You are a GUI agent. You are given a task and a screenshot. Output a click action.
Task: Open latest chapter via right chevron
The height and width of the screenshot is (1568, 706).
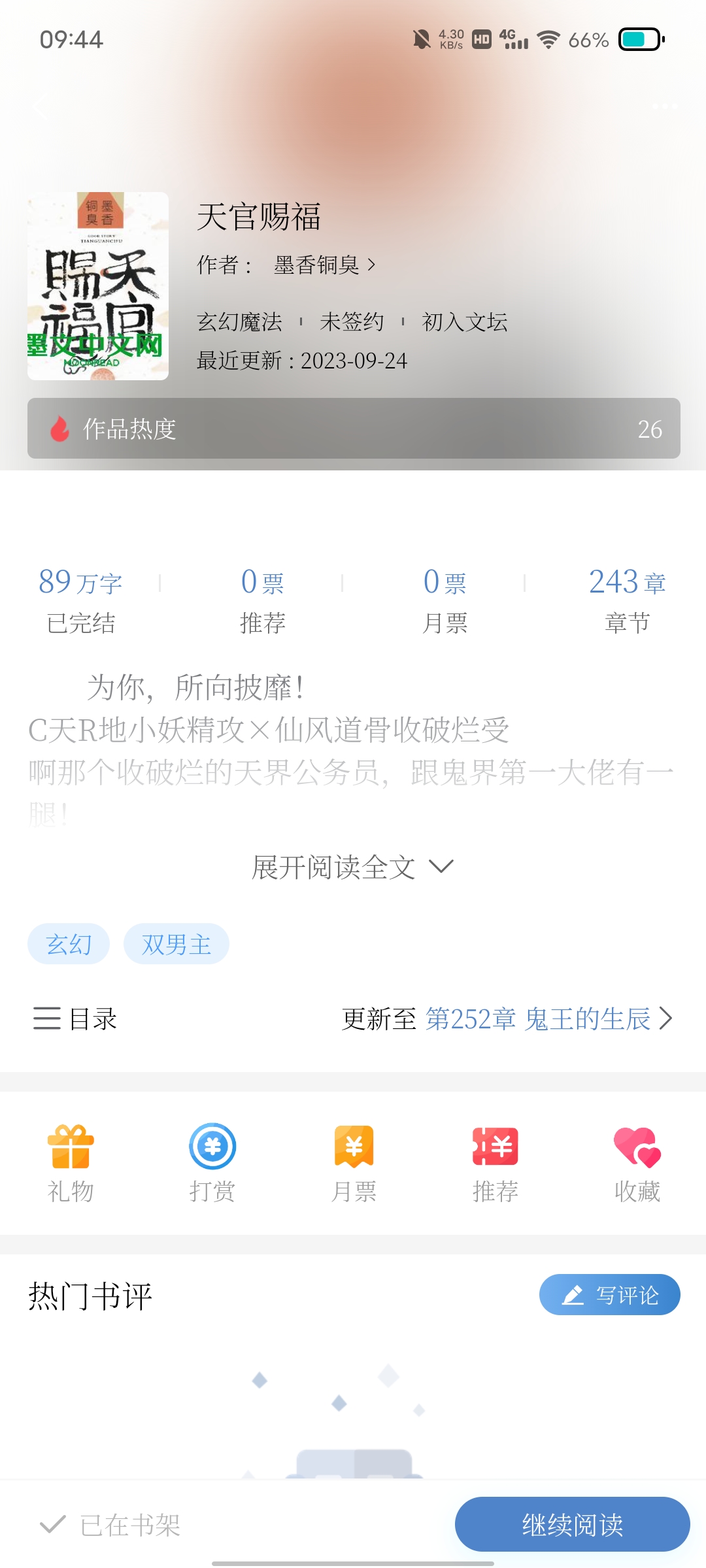(666, 1019)
